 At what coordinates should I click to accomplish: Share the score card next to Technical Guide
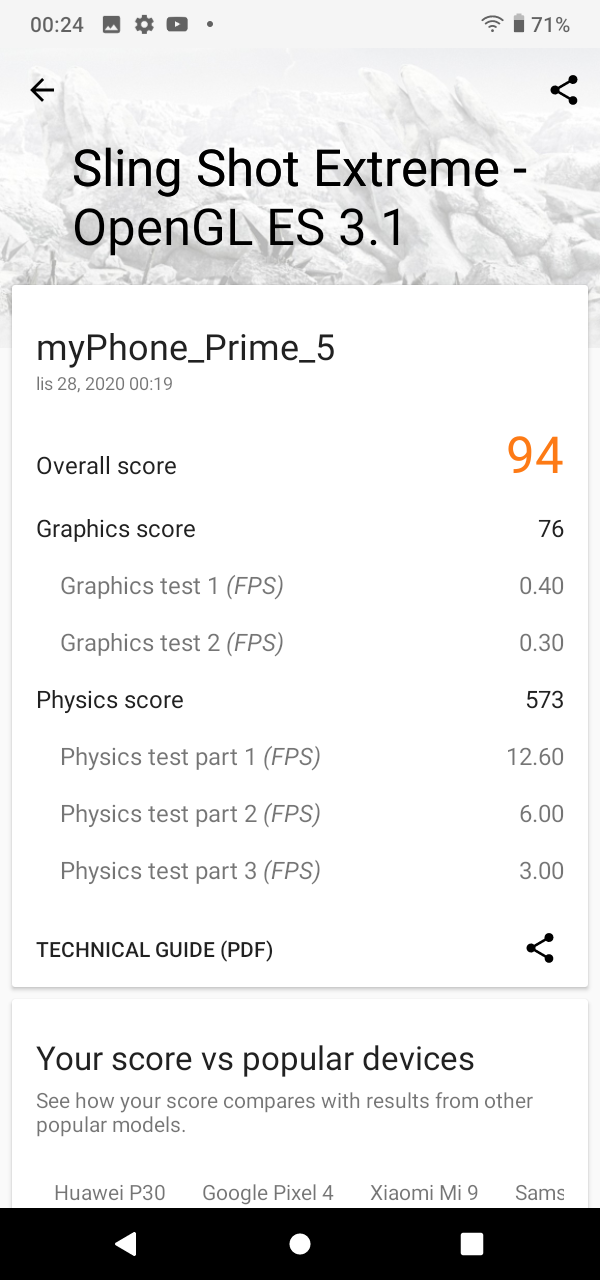(540, 949)
